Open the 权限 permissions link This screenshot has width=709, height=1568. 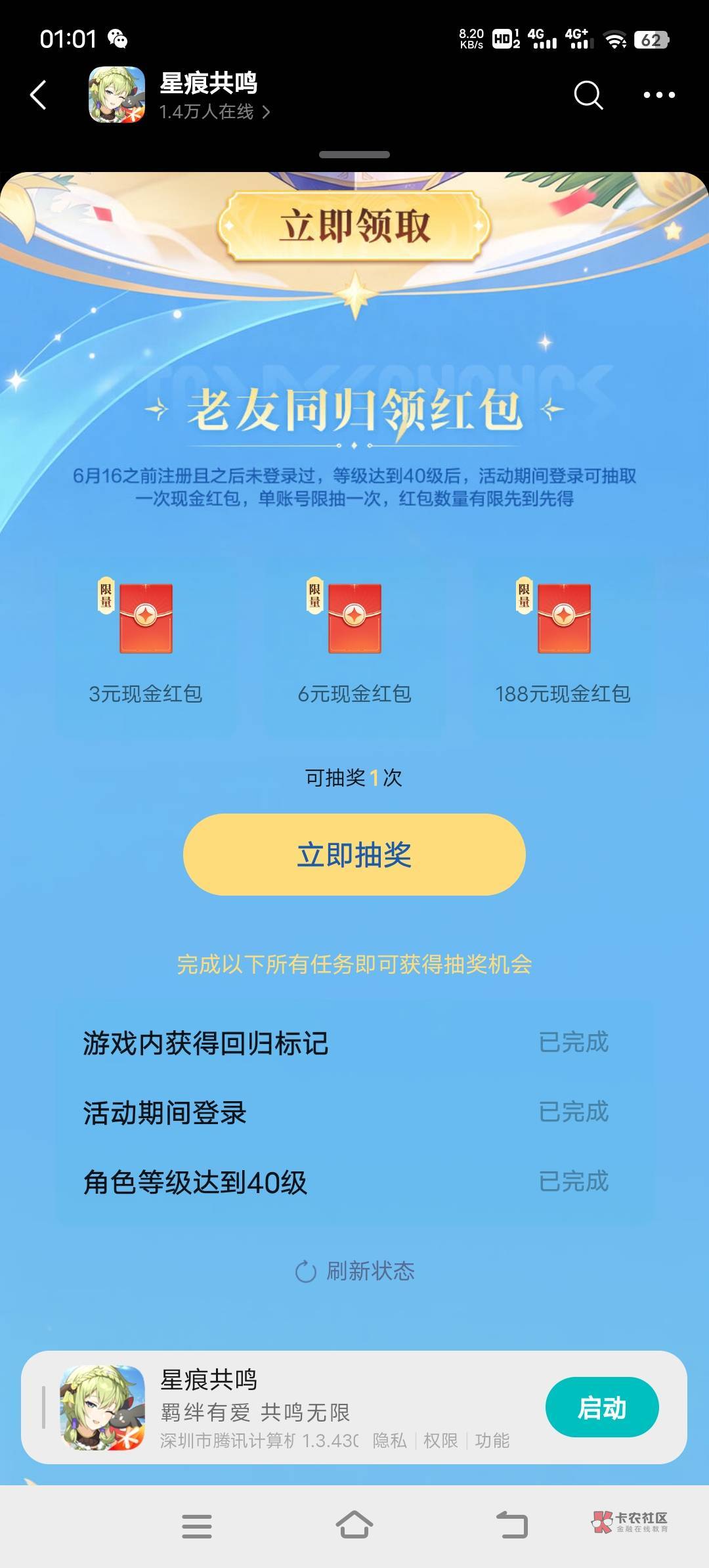coord(440,1441)
